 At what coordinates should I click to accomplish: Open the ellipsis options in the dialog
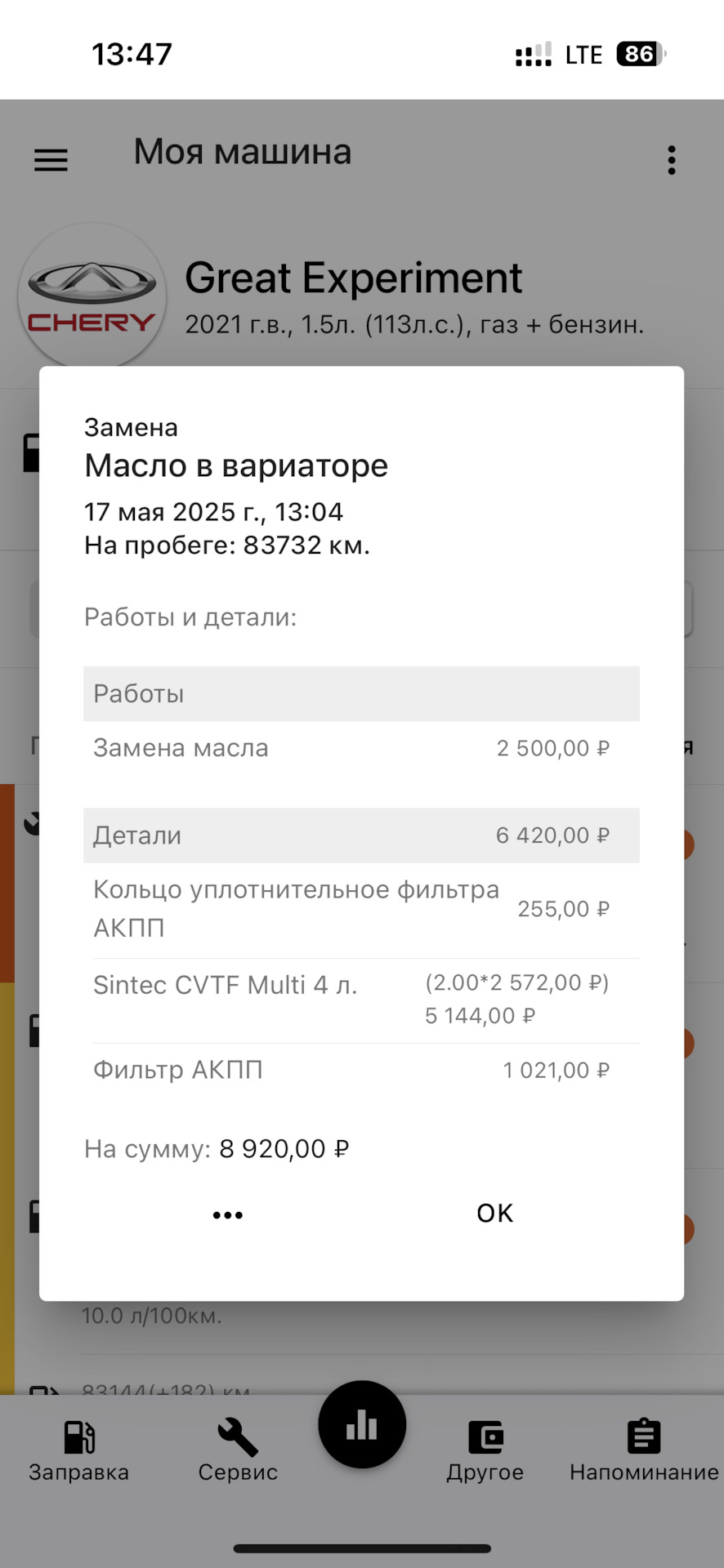click(x=227, y=1214)
